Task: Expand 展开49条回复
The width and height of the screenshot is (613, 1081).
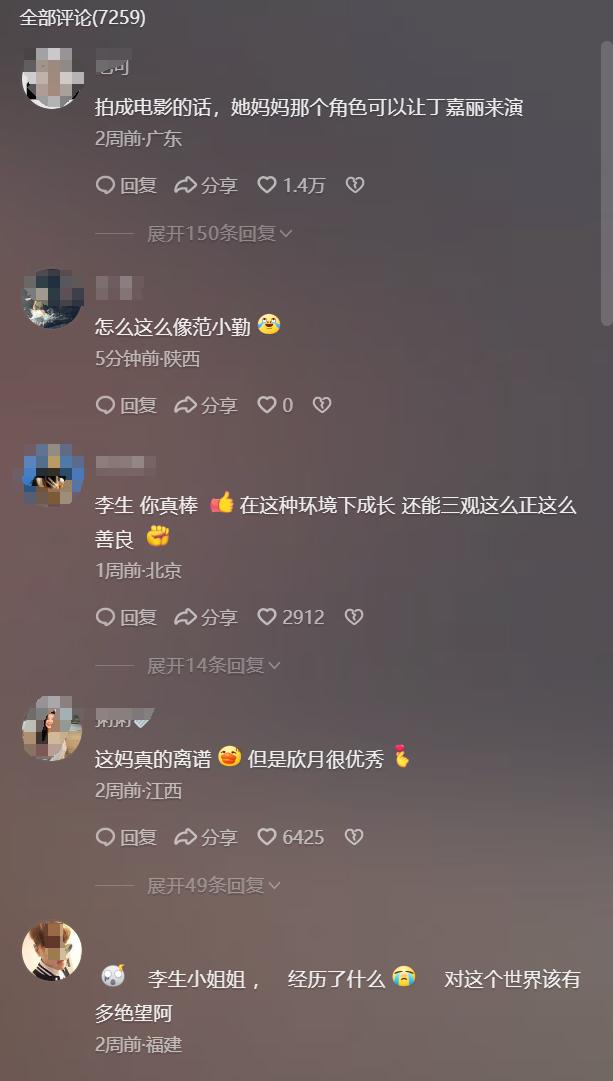Action: click(x=213, y=885)
